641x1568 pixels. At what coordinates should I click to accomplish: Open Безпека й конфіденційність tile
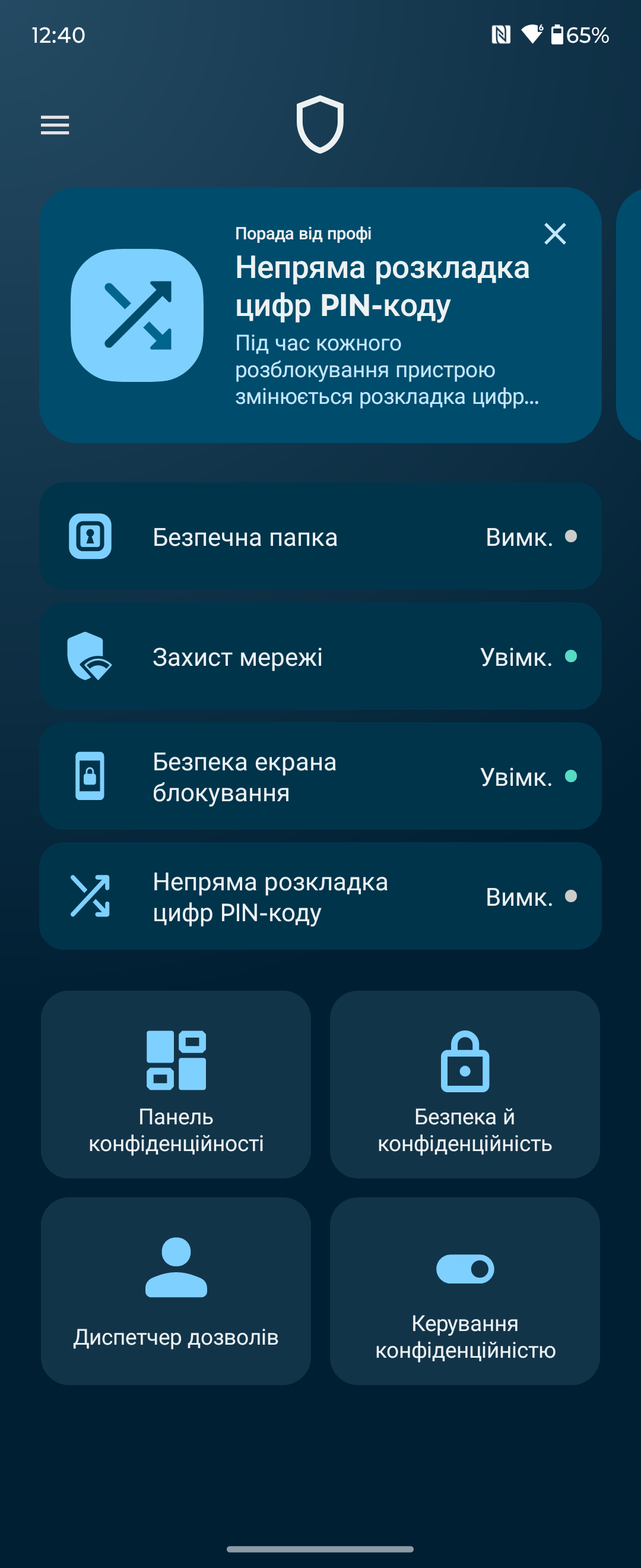[465, 1085]
